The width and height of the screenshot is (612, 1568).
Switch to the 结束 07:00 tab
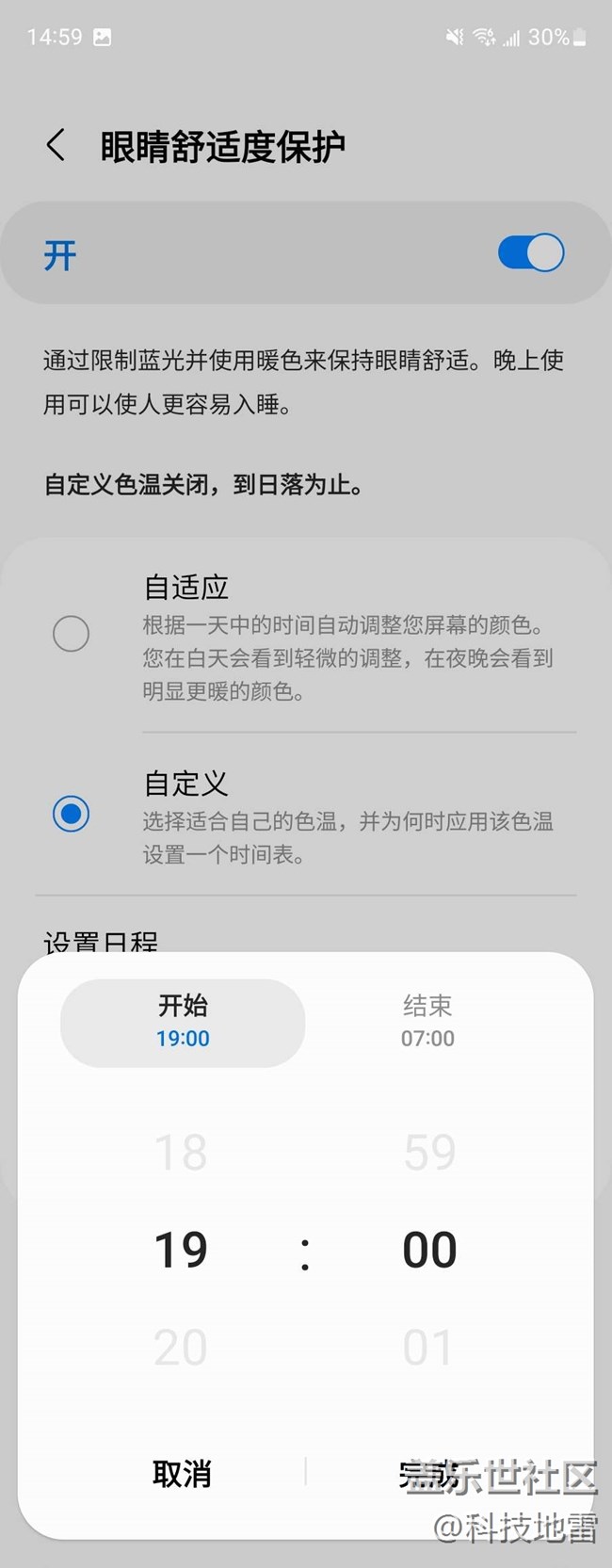pyautogui.click(x=427, y=1022)
